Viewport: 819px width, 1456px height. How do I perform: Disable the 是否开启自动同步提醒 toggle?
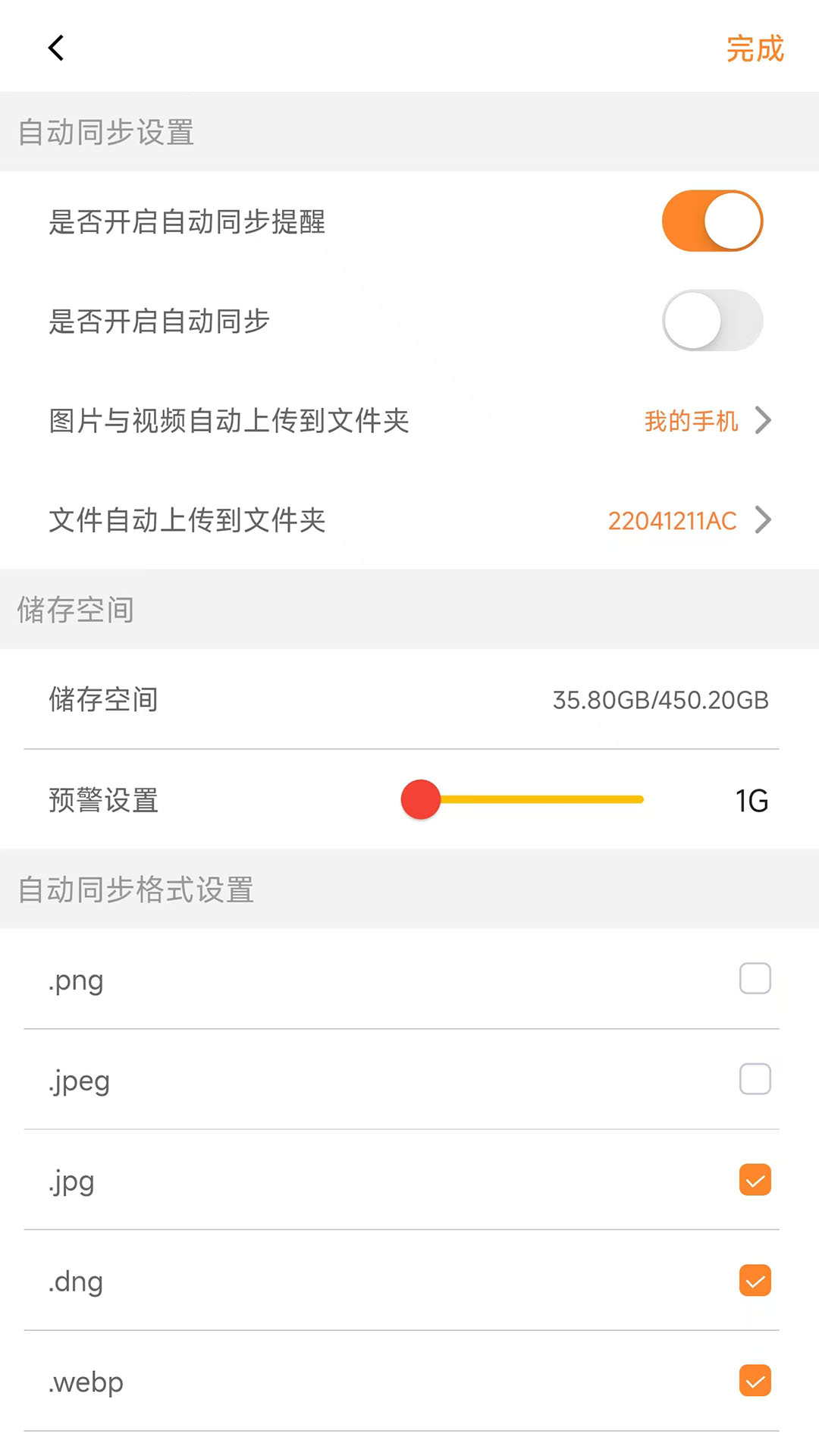click(711, 220)
